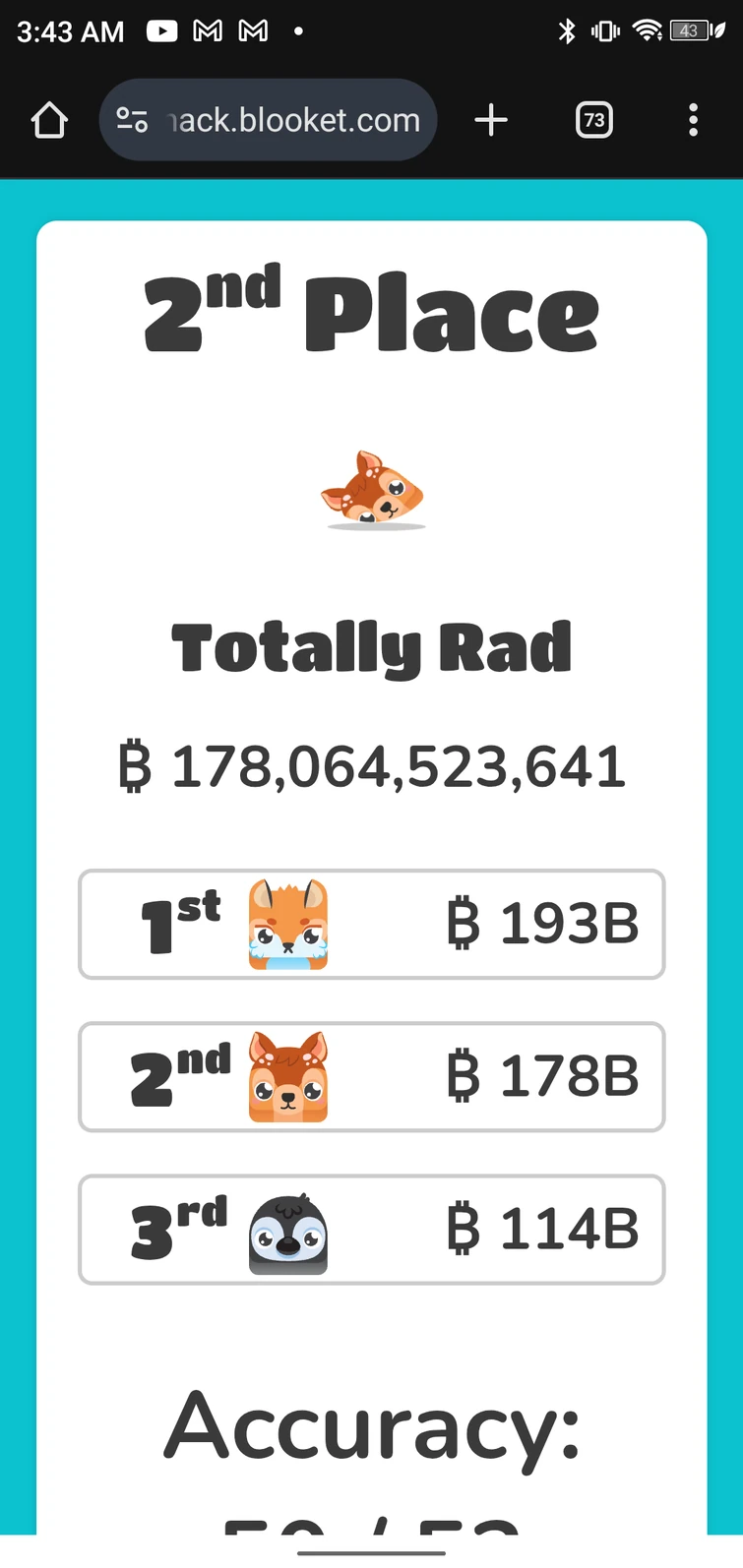743x1568 pixels.
Task: Go to the browser home page
Action: coord(49,120)
